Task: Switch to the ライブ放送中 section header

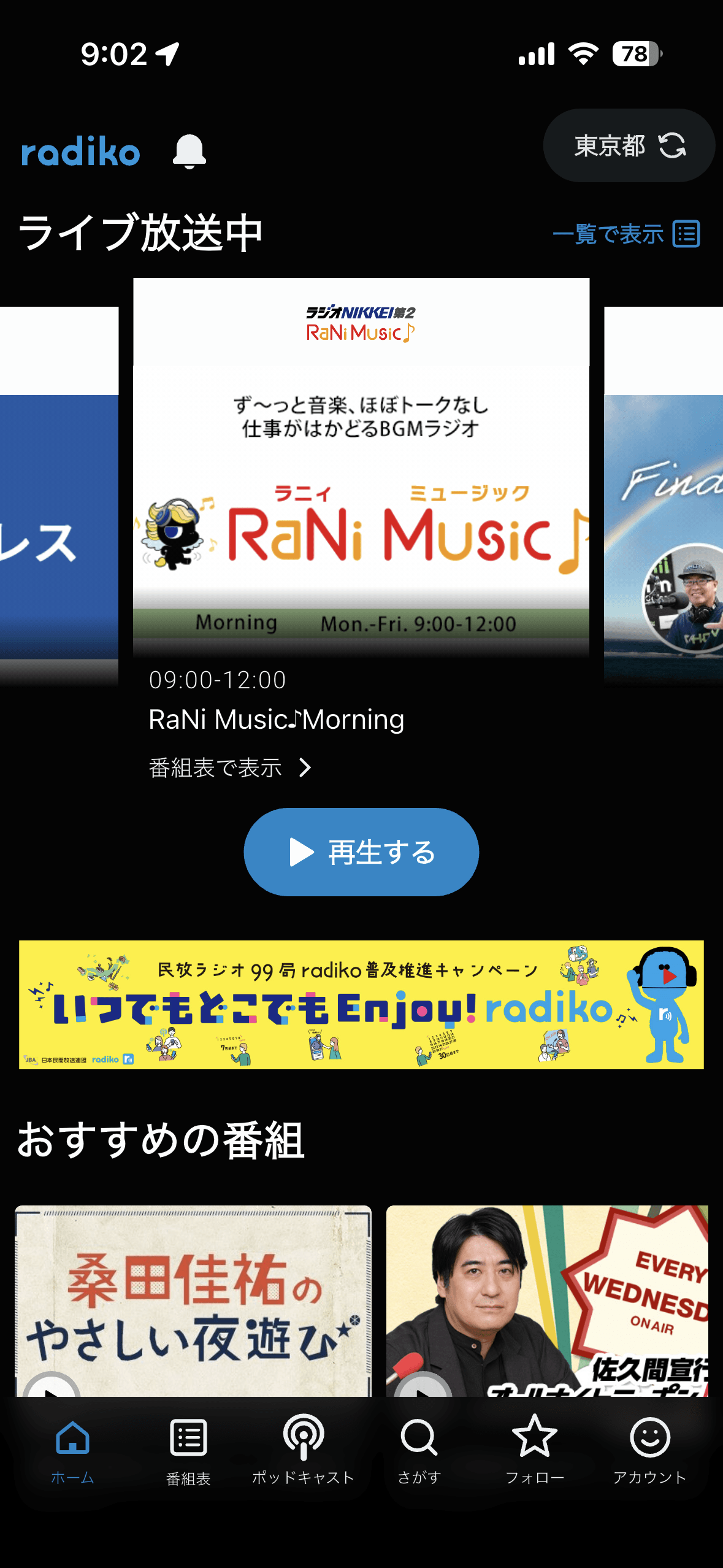Action: click(140, 233)
